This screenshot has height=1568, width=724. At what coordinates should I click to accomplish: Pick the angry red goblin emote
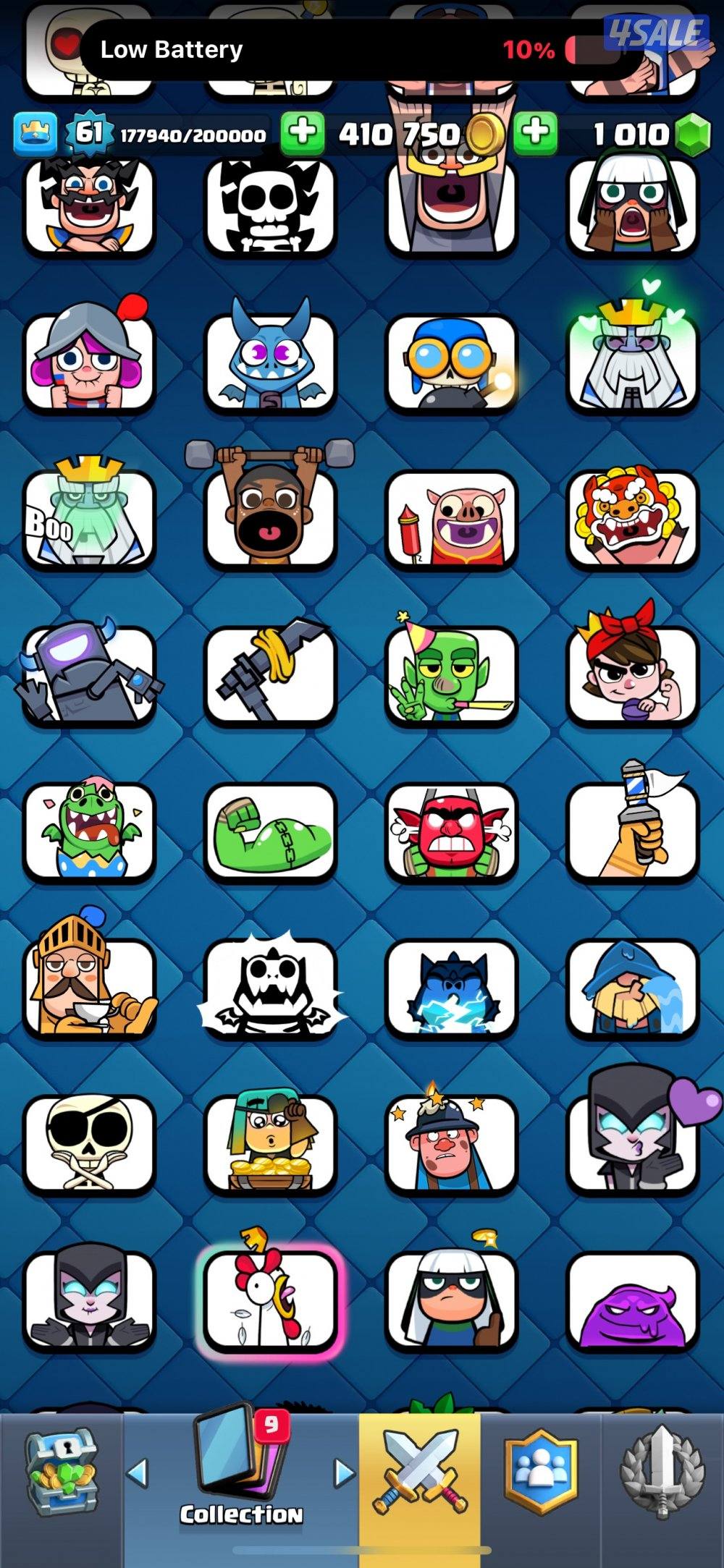(x=451, y=832)
